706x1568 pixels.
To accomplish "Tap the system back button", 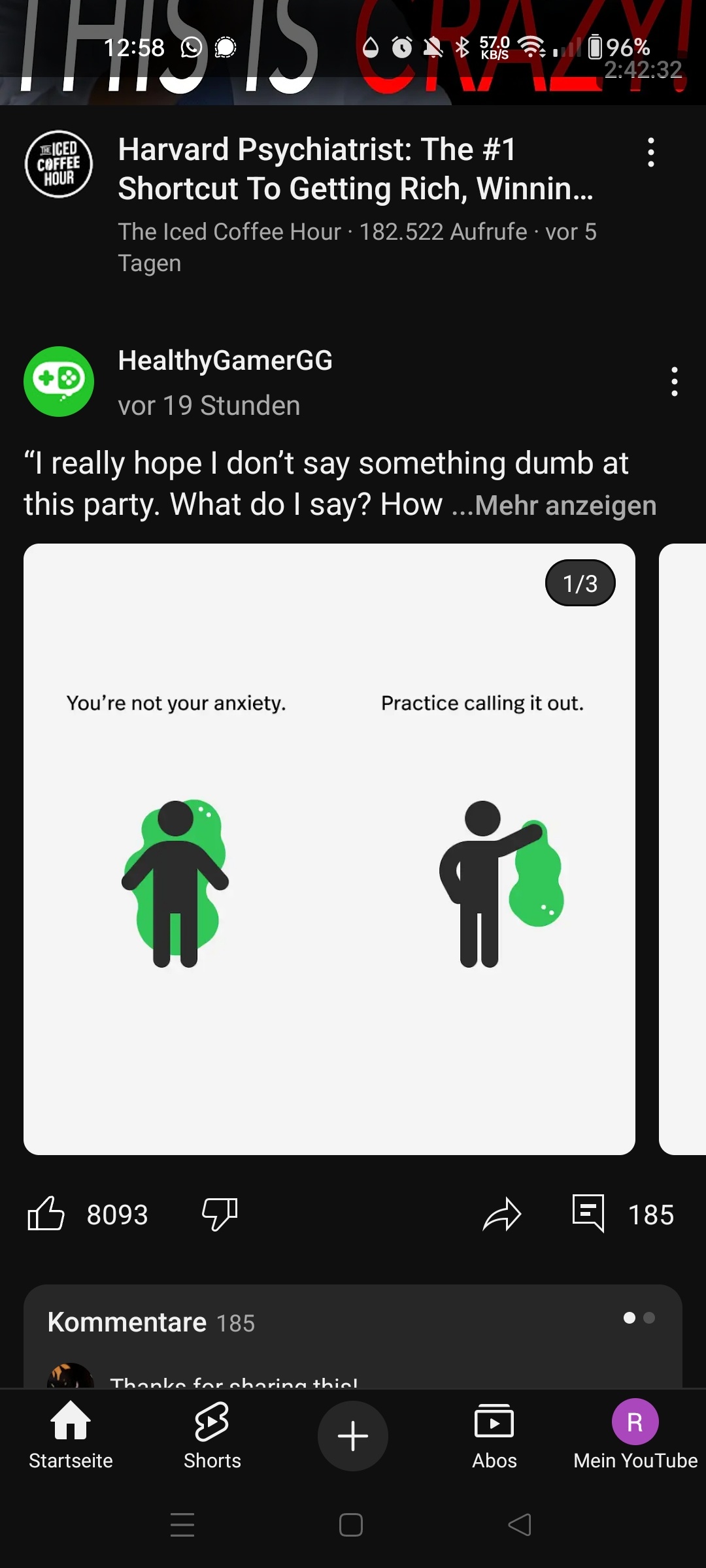I will tap(520, 1525).
